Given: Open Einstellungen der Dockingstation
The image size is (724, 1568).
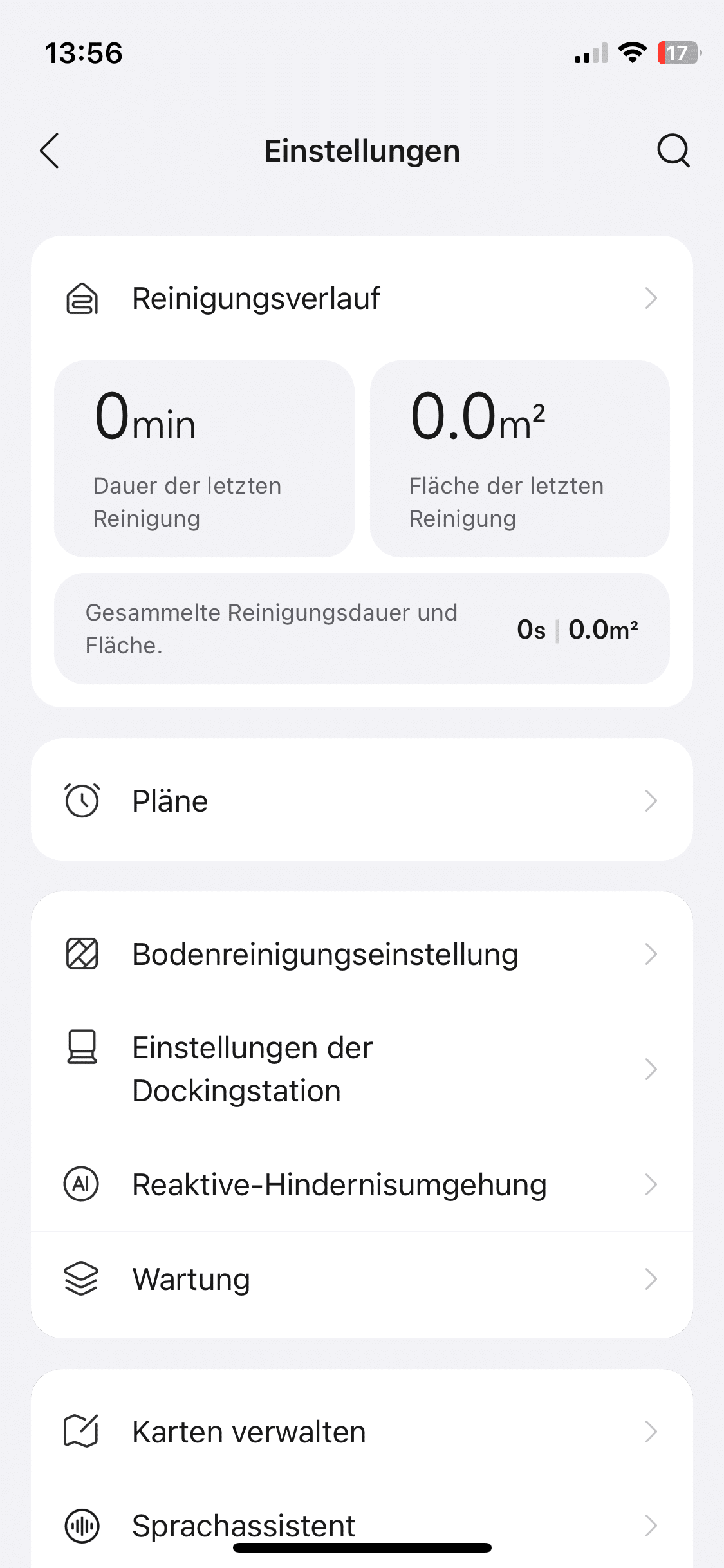Looking at the screenshot, I should pos(362,1069).
